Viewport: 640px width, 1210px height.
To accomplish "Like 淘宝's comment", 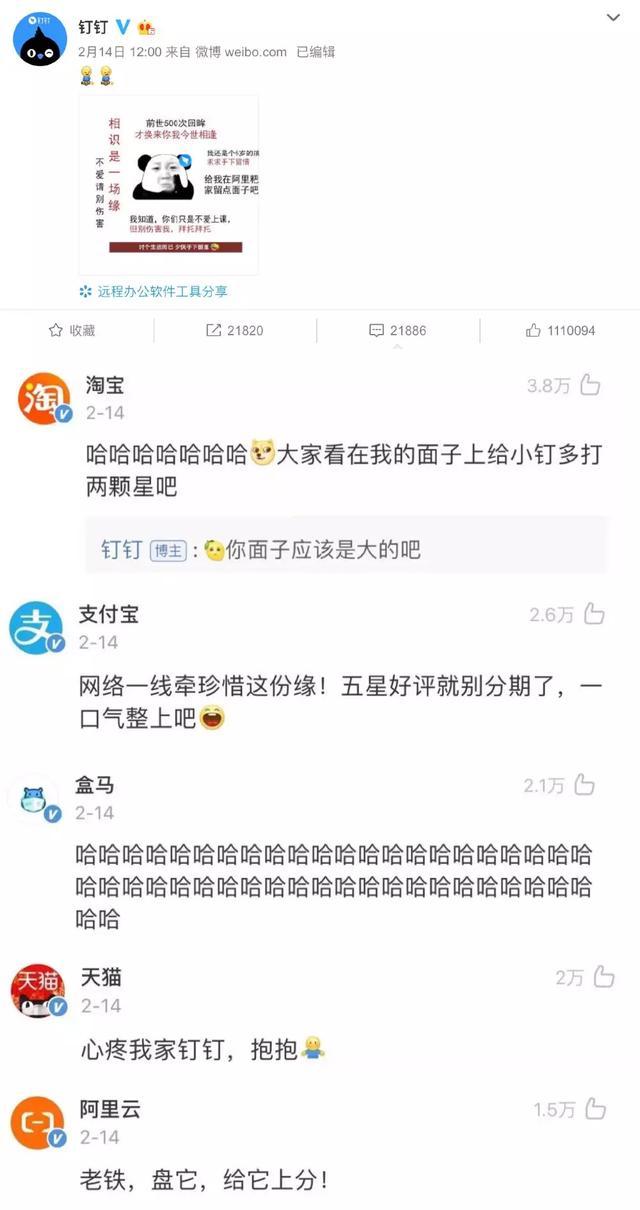I will (590, 385).
